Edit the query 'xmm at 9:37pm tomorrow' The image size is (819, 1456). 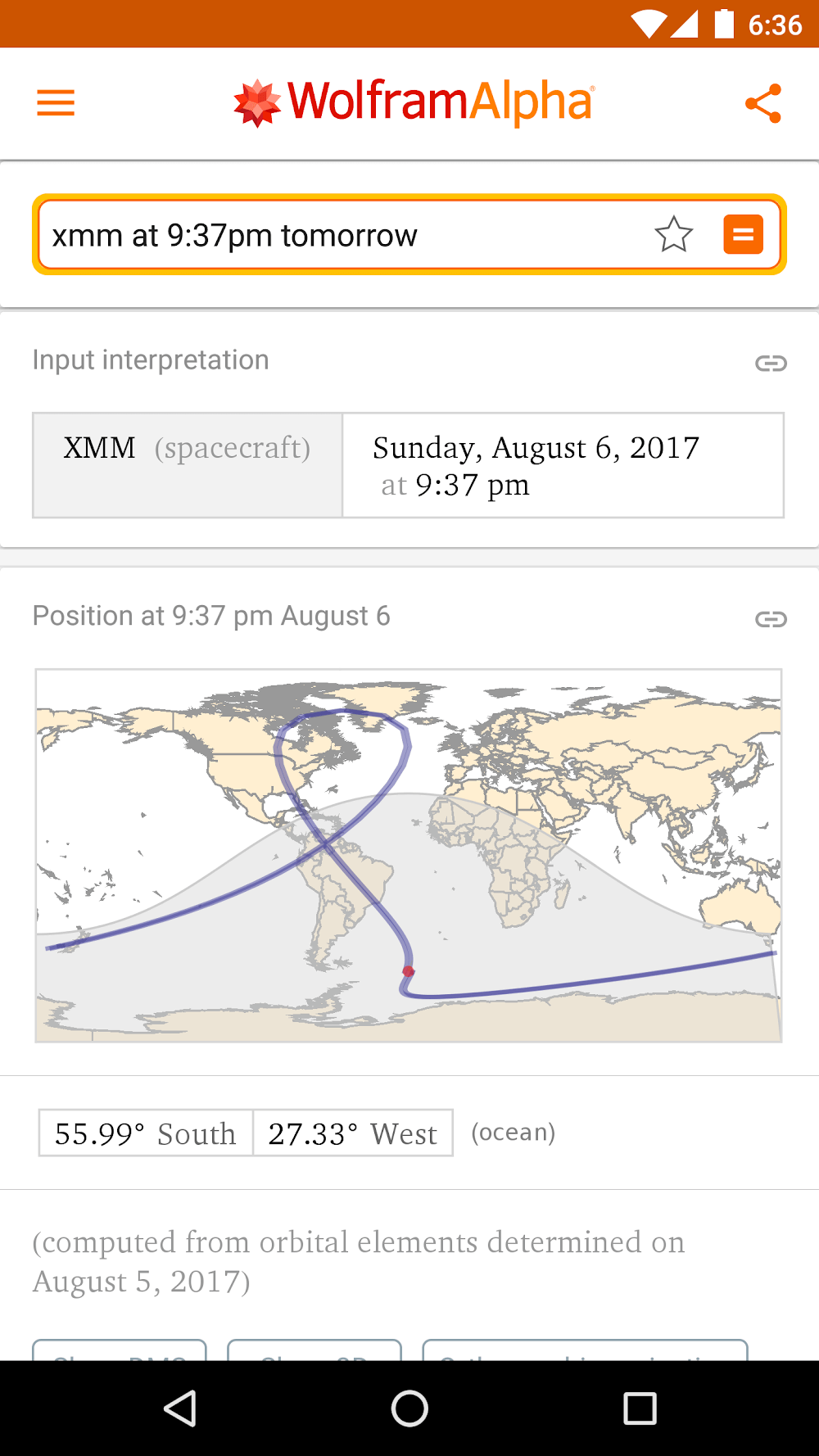328,236
